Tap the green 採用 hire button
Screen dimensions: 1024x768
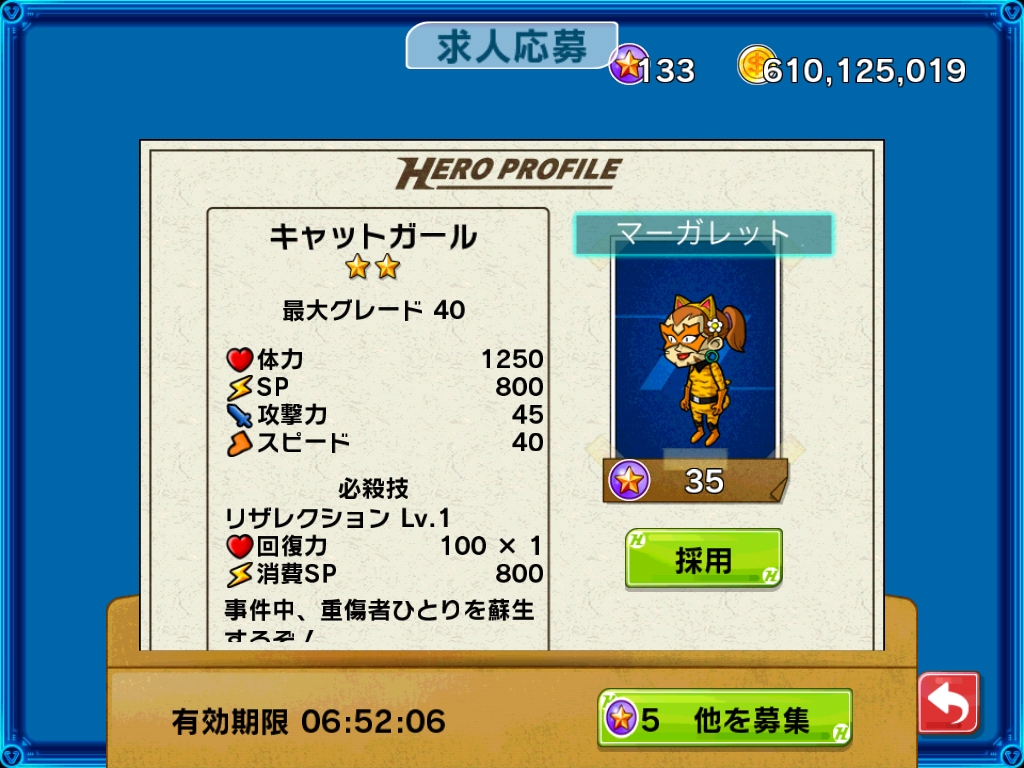[703, 559]
